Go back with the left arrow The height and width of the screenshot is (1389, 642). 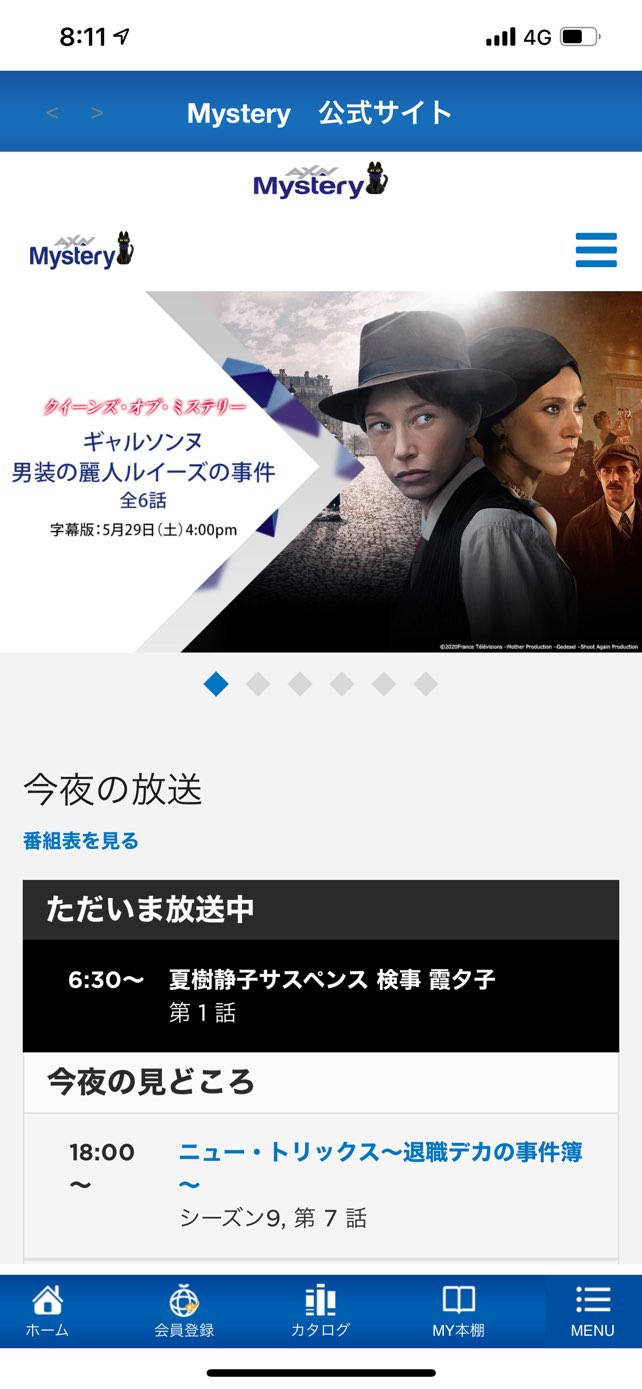coord(52,113)
